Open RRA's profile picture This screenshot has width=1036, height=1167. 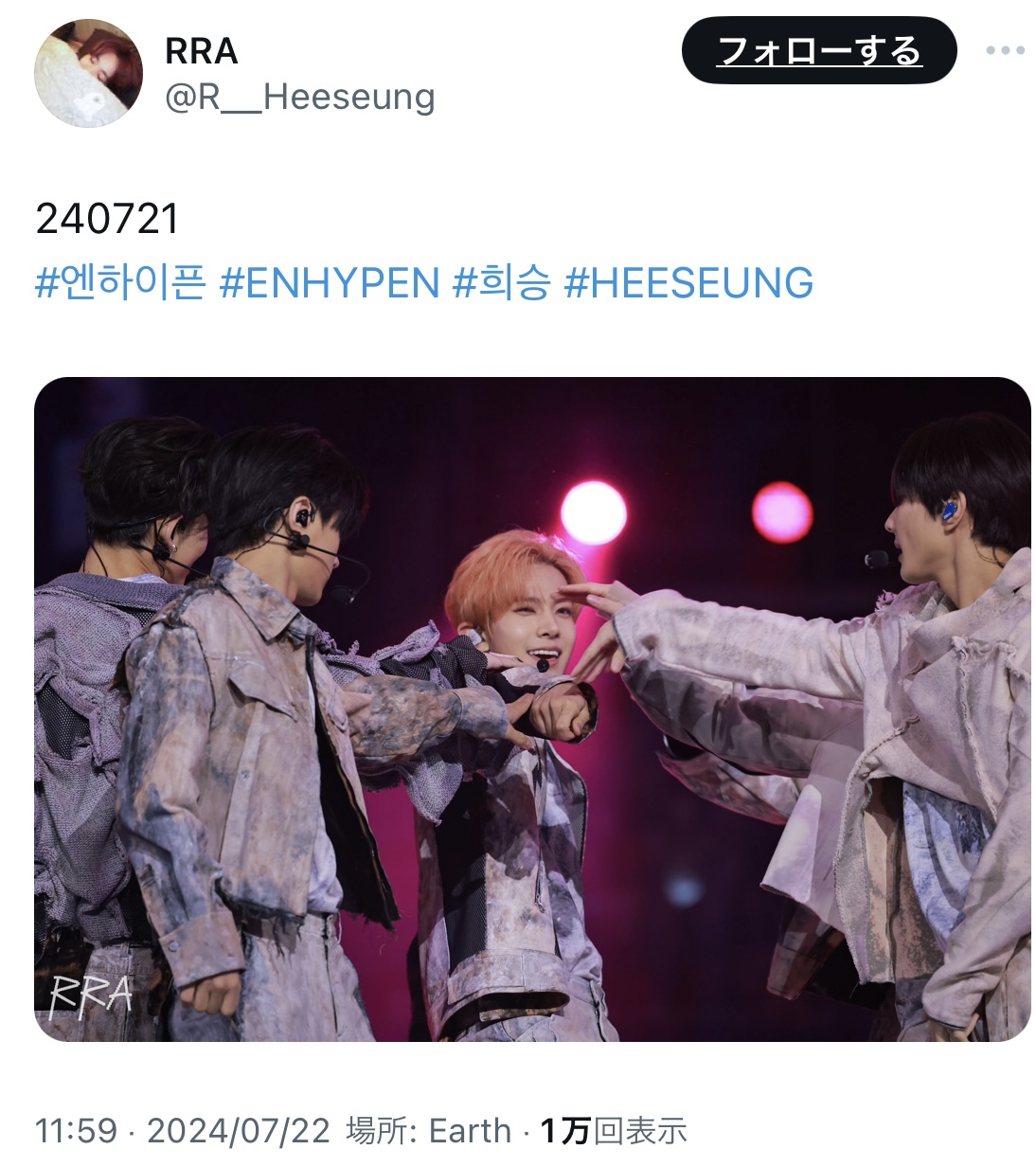point(88,73)
